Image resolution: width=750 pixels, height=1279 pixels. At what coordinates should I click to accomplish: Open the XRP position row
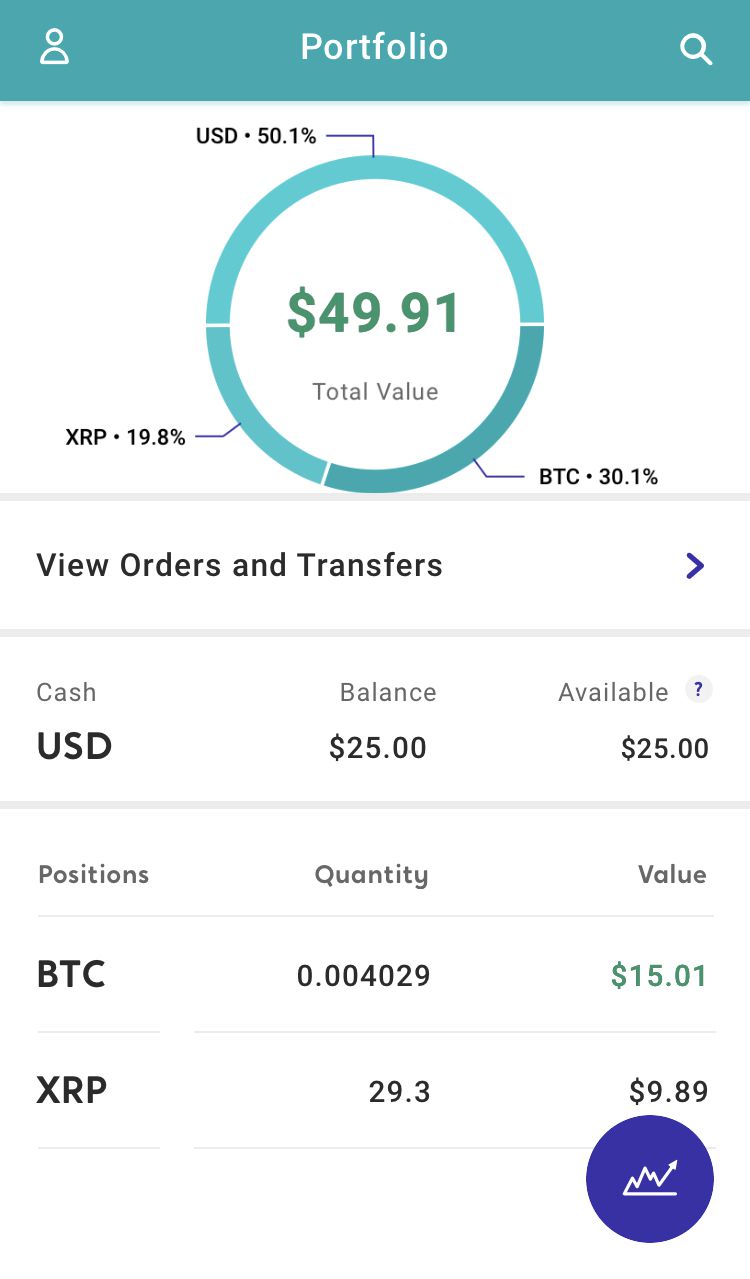375,1091
